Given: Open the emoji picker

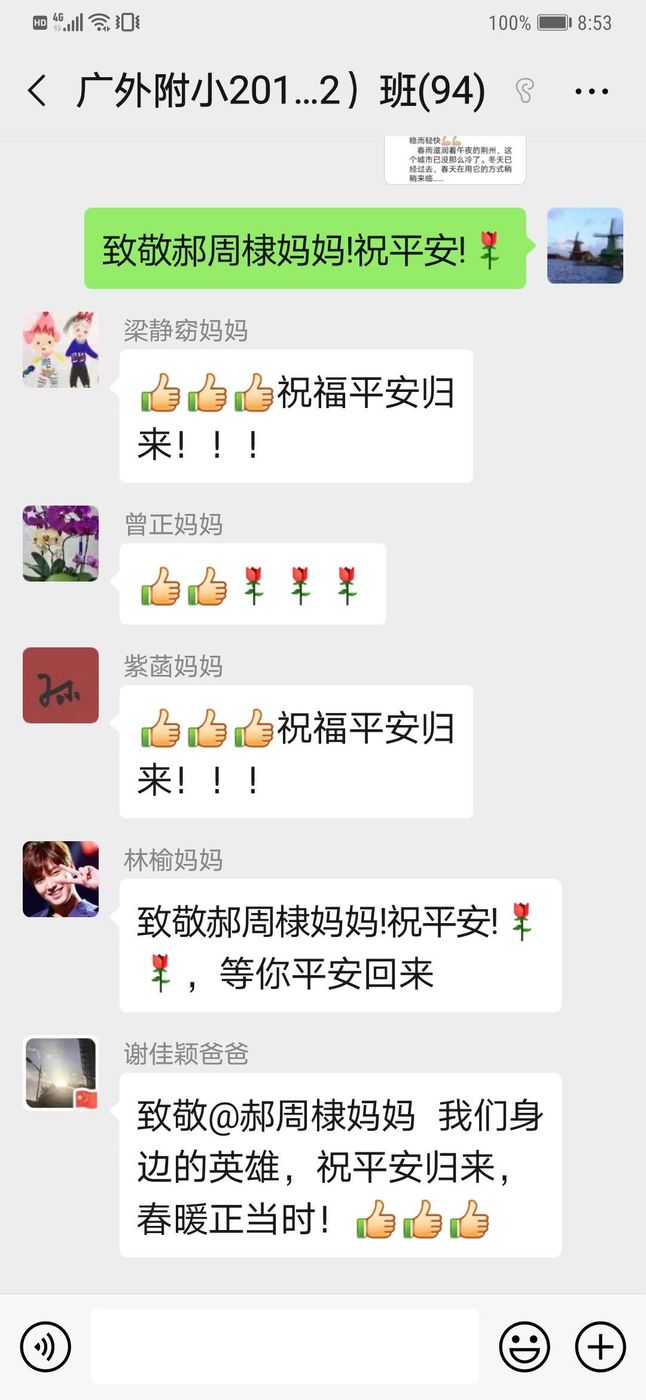Looking at the screenshot, I should click(524, 1346).
